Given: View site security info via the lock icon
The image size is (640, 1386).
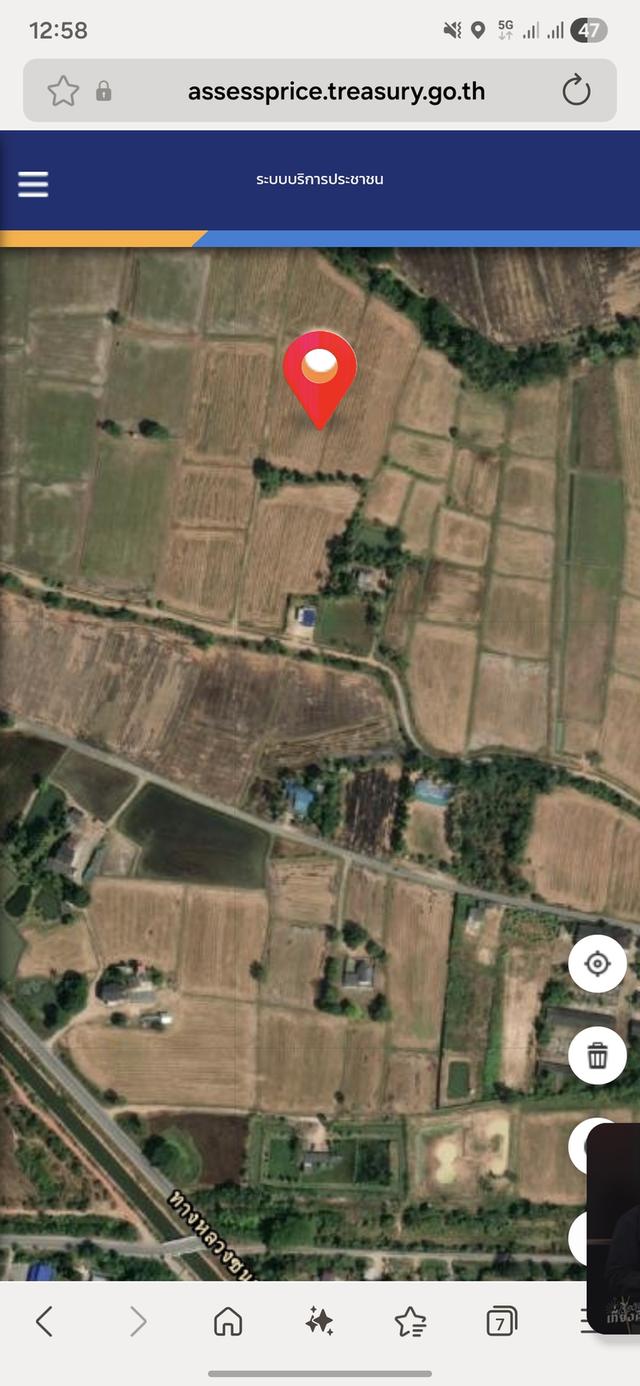Looking at the screenshot, I should coord(103,92).
